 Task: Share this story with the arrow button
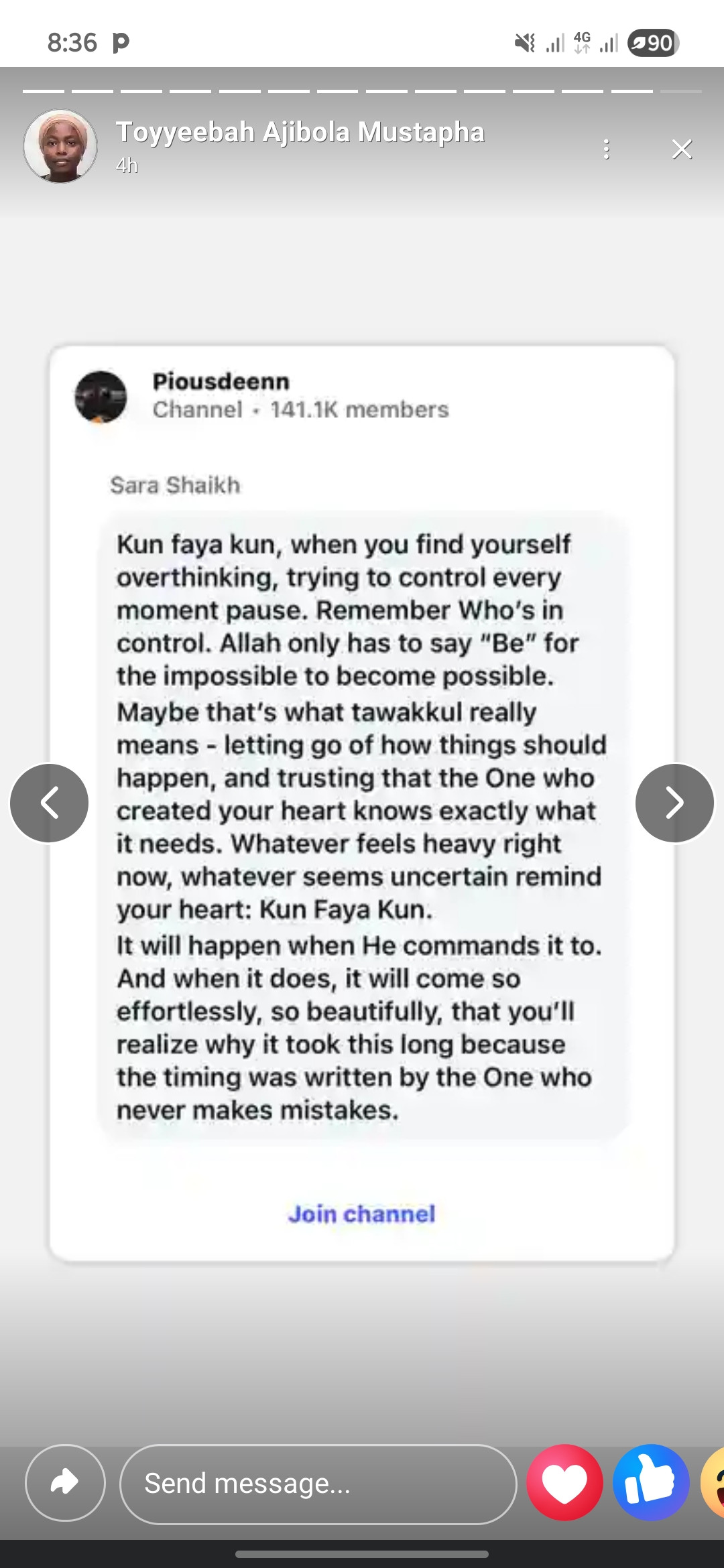(x=65, y=1483)
